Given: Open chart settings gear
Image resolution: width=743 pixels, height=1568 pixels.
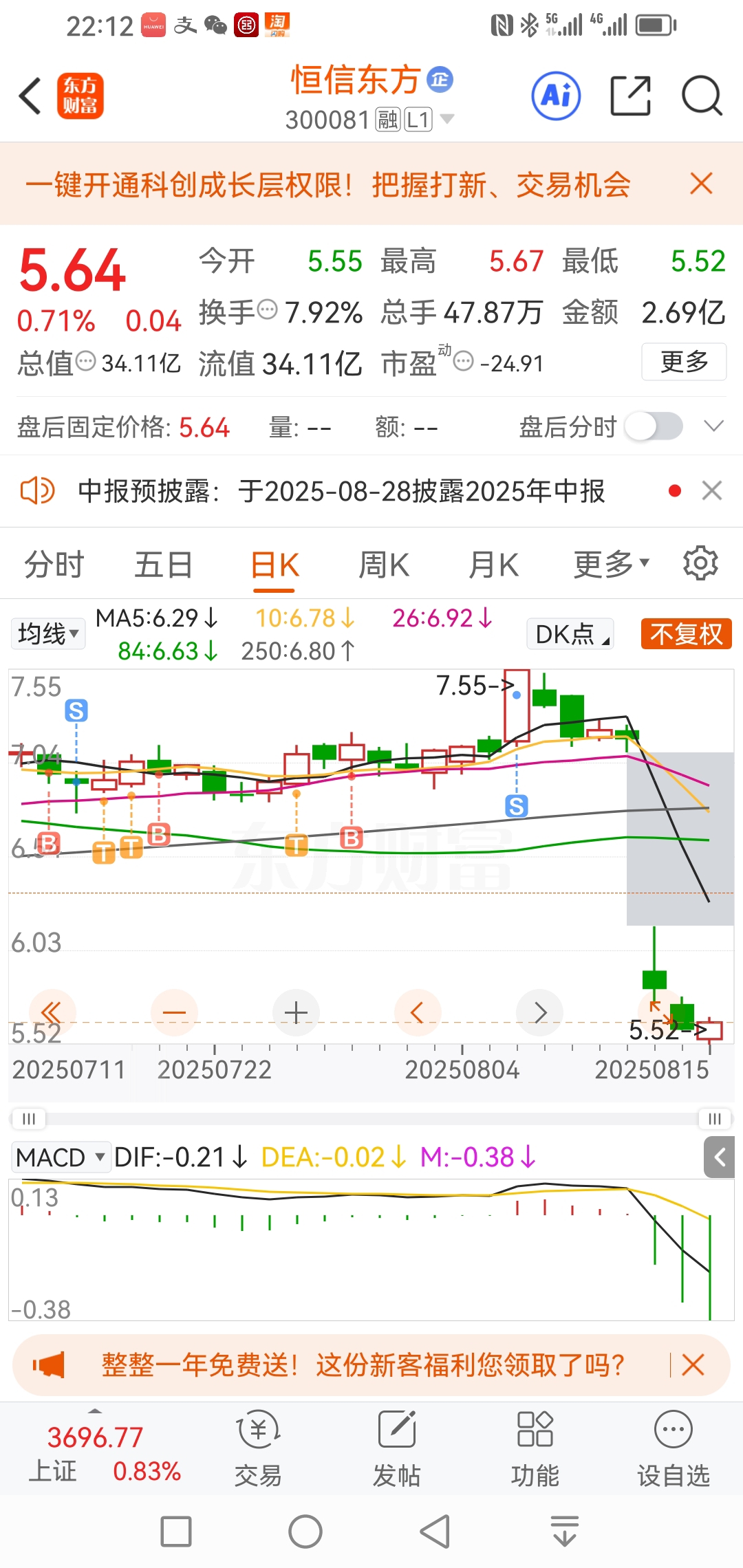Looking at the screenshot, I should [700, 563].
